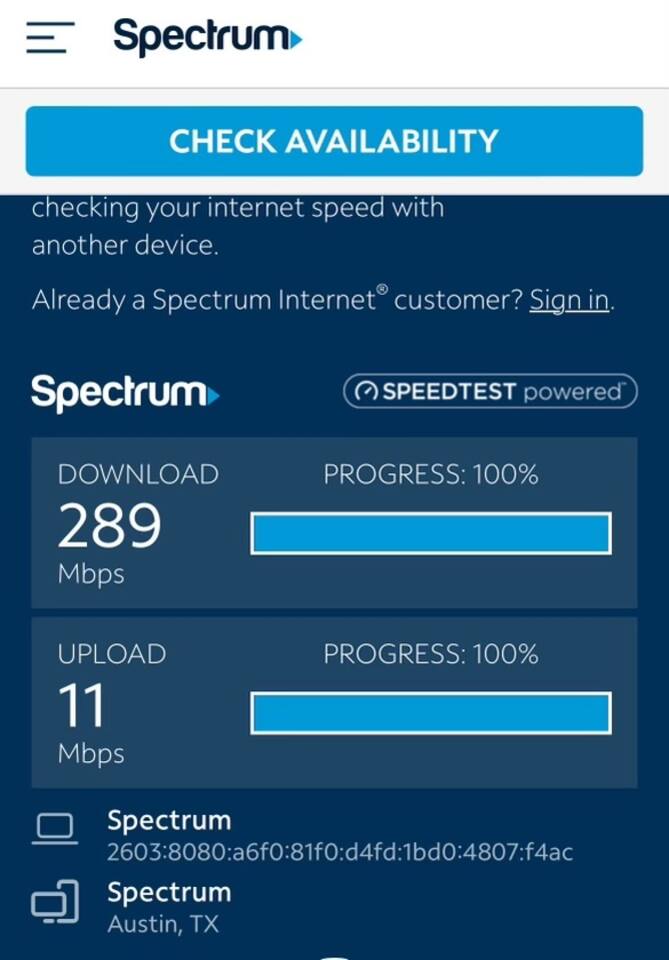Tap the Check Availability button
669x960 pixels.
pos(334,141)
